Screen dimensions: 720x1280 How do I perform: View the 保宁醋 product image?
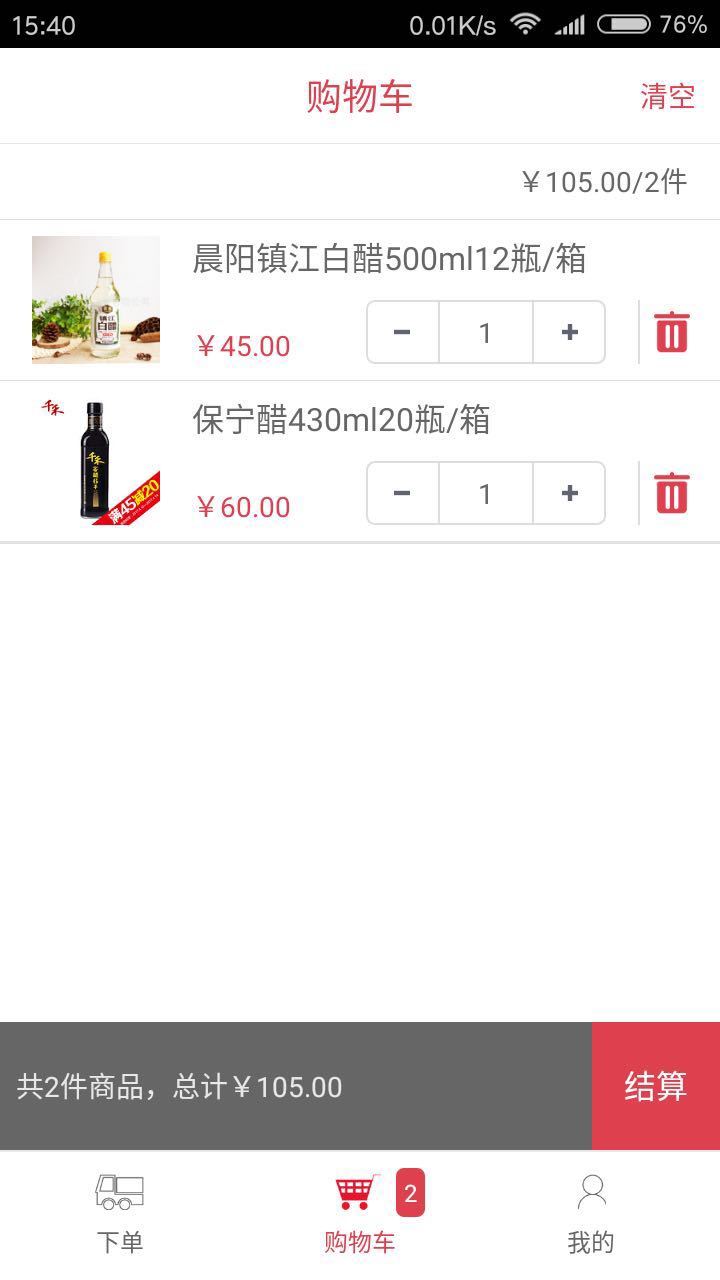(96, 461)
